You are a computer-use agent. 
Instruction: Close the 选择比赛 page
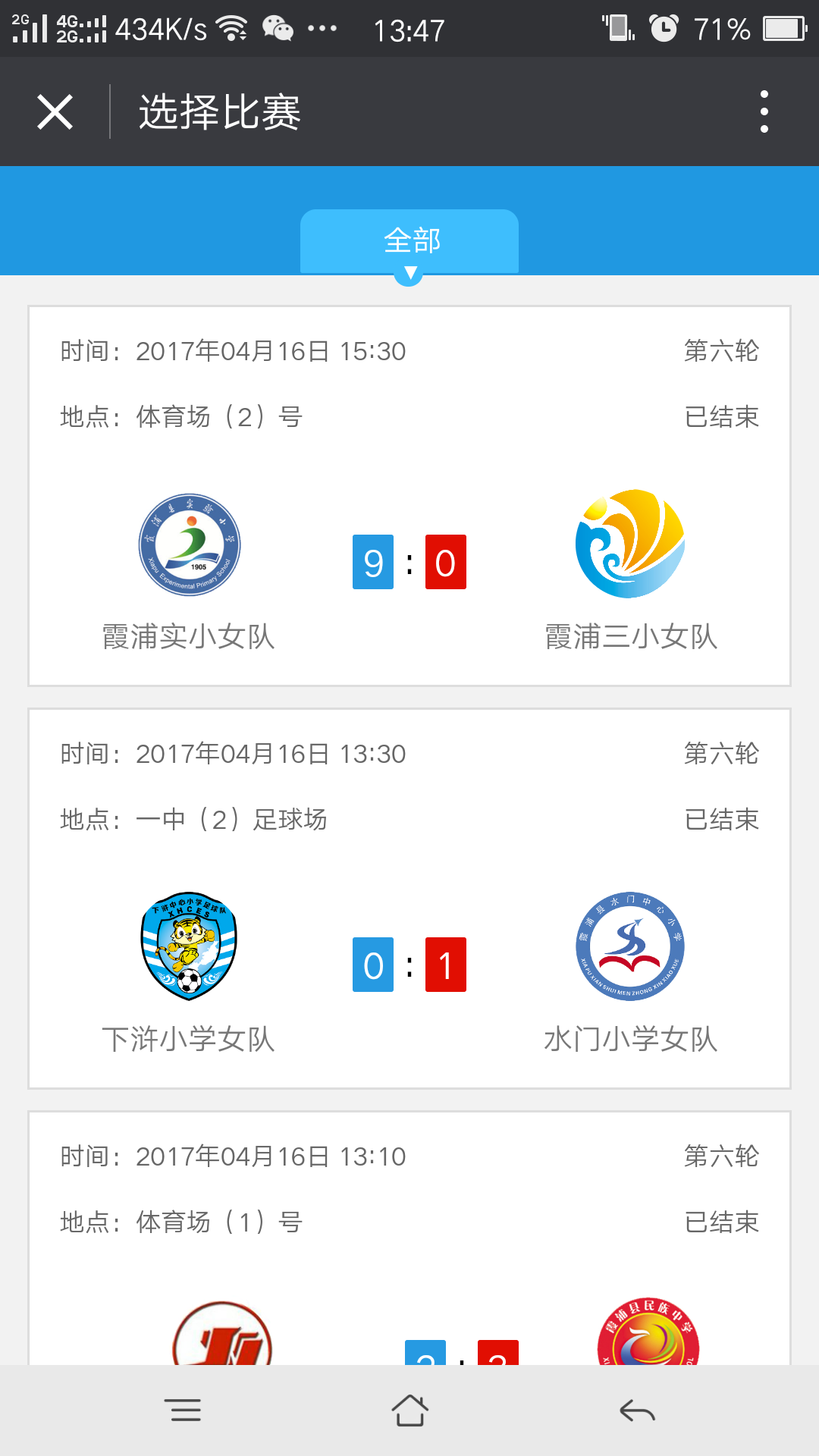(55, 112)
